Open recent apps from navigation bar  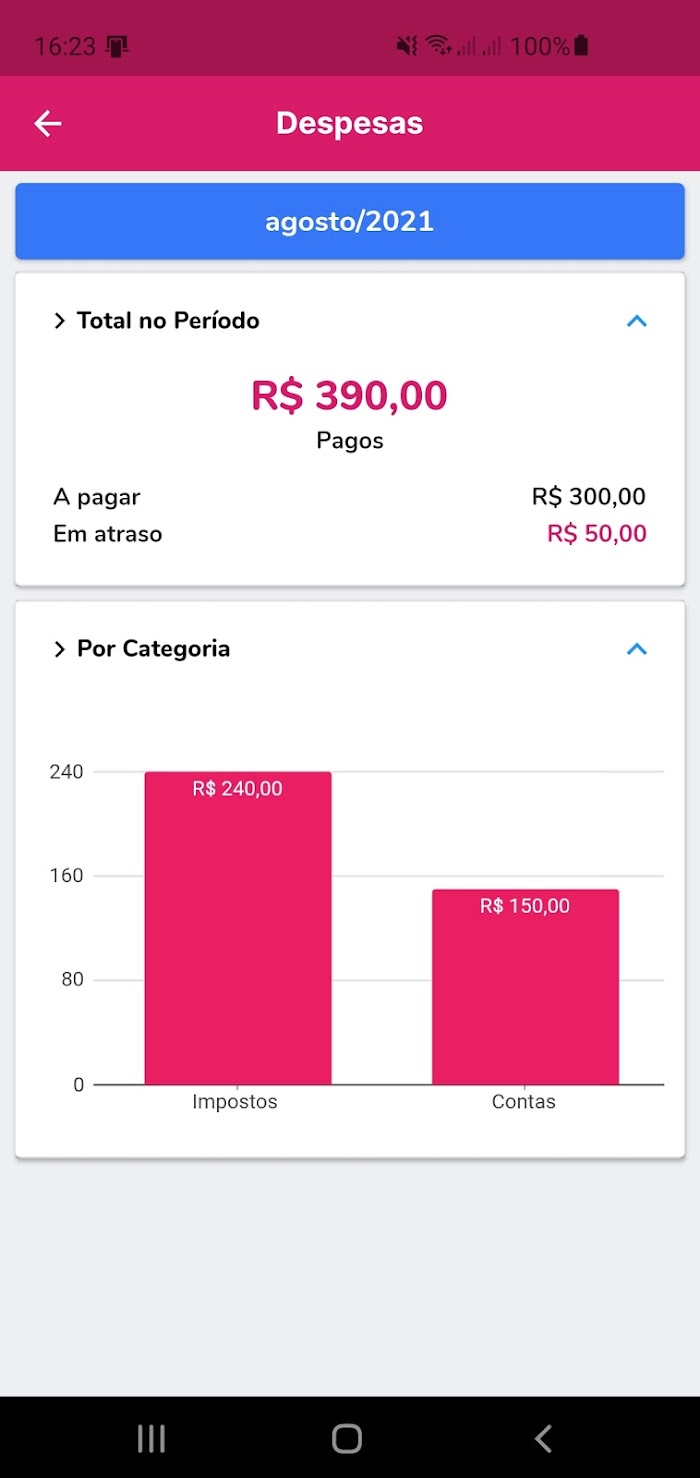point(151,1438)
